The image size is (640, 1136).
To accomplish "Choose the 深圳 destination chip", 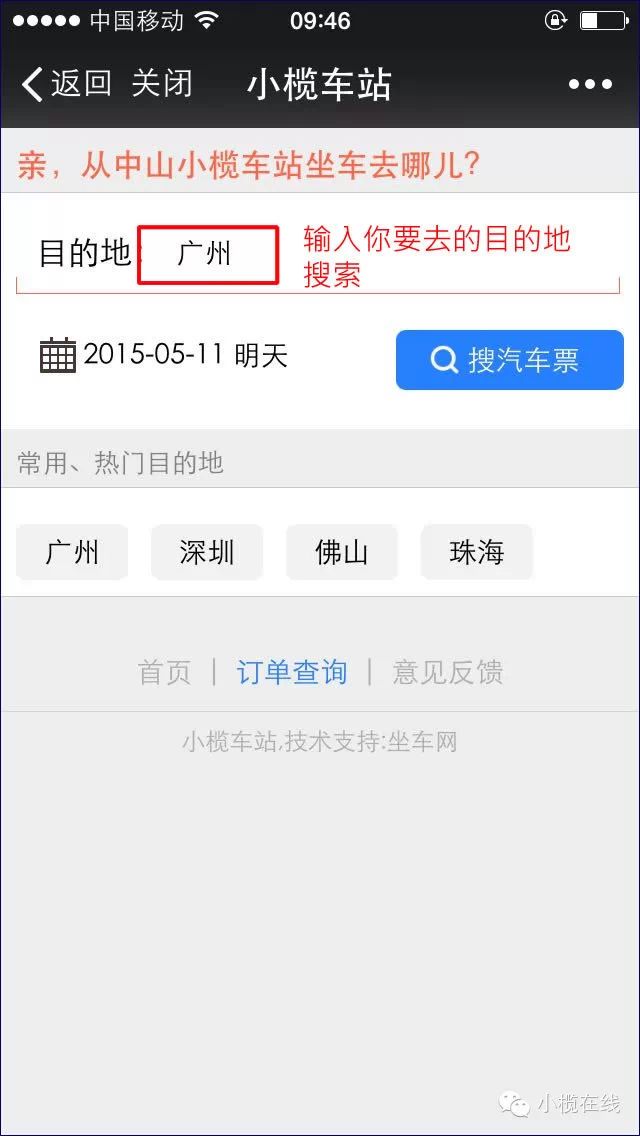I will coord(207,552).
